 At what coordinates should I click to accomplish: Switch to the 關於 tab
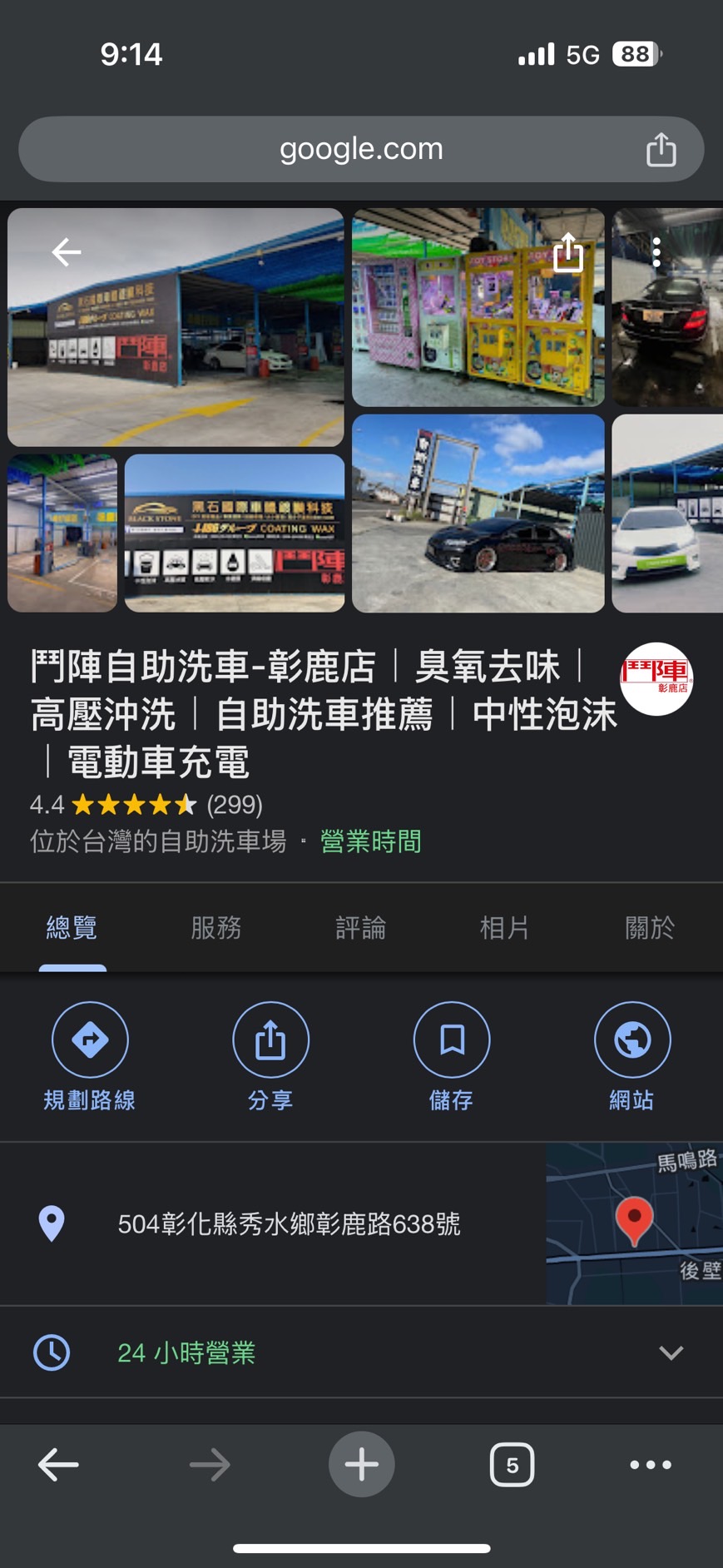point(649,927)
